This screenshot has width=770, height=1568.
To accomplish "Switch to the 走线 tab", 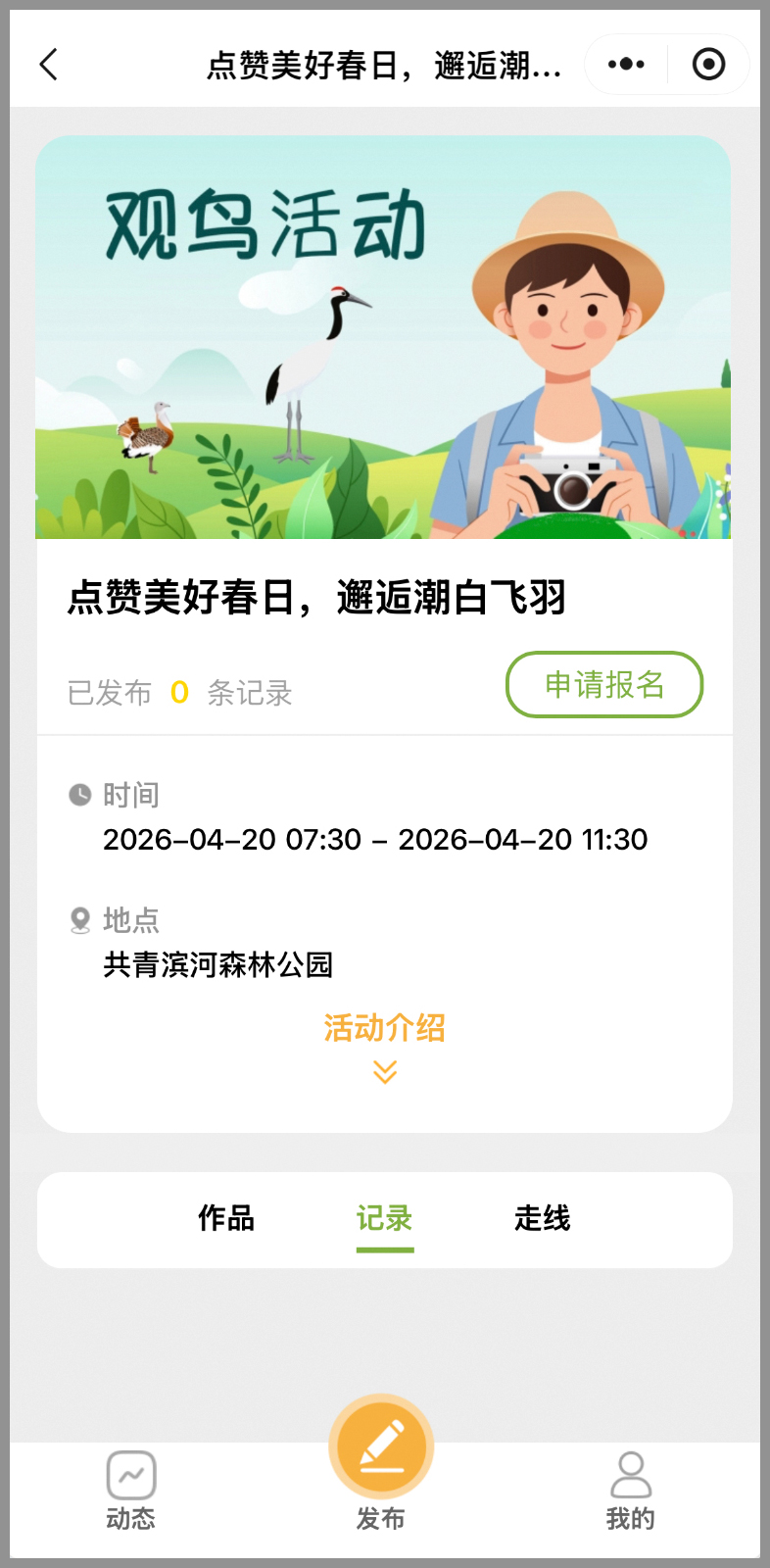I will click(542, 1218).
